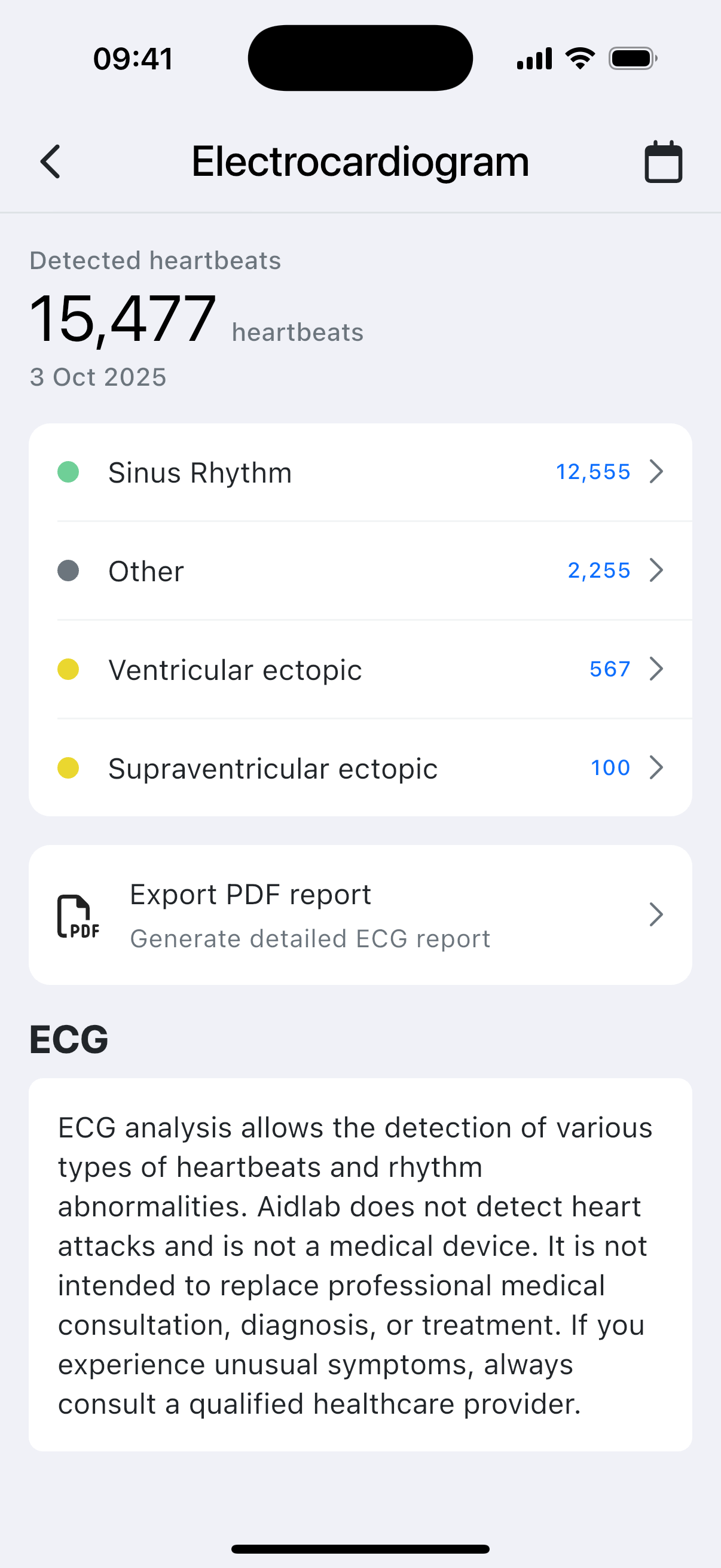
Task: Tap the battery indicator
Action: click(x=631, y=57)
